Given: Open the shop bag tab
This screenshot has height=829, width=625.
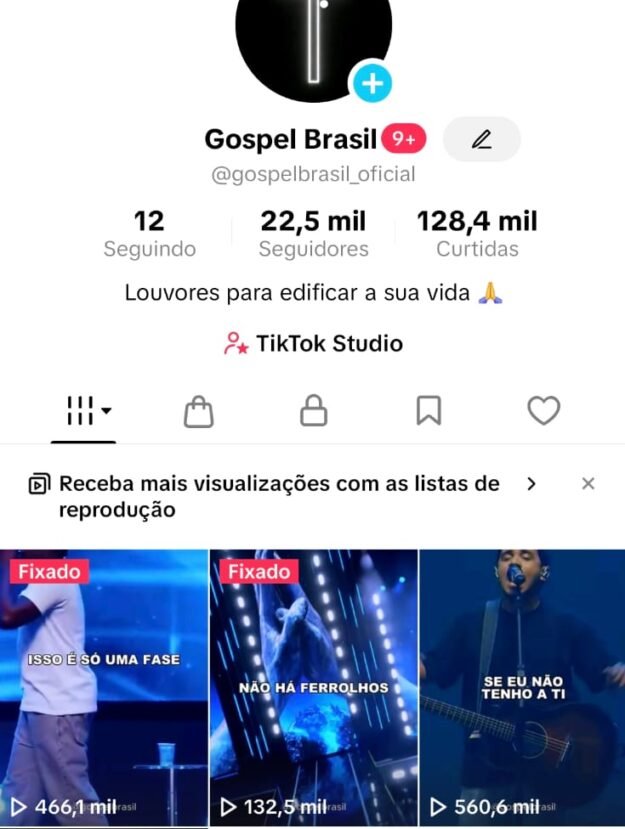Looking at the screenshot, I should 199,411.
